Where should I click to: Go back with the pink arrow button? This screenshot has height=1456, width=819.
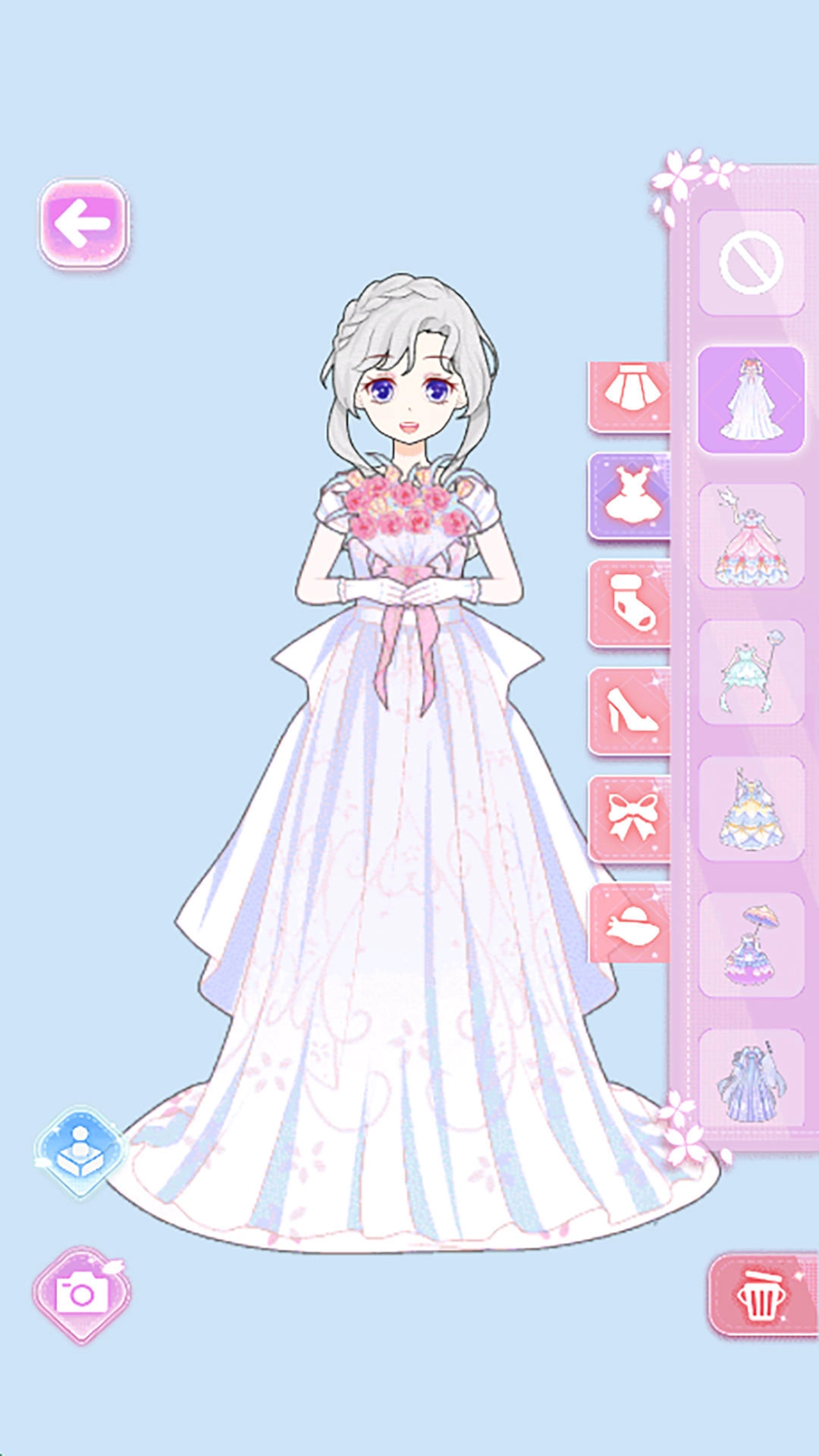(83, 224)
